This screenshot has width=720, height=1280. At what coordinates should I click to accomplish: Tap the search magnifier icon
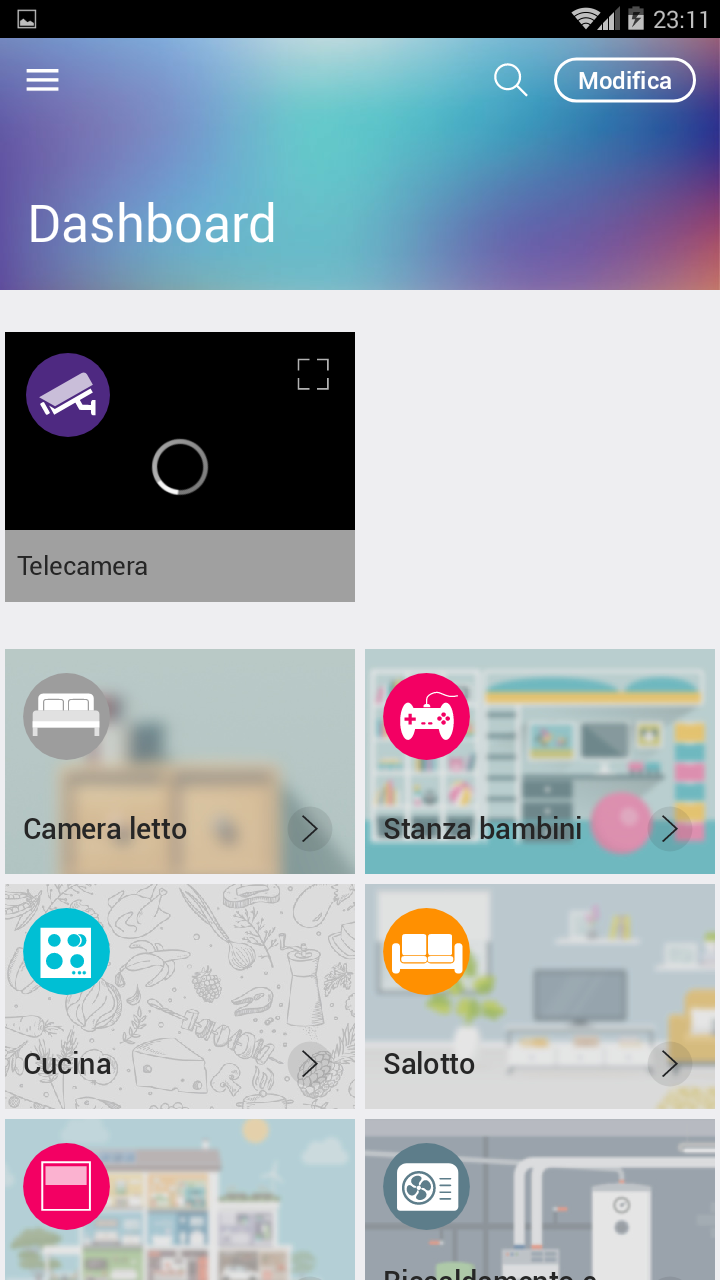[510, 80]
